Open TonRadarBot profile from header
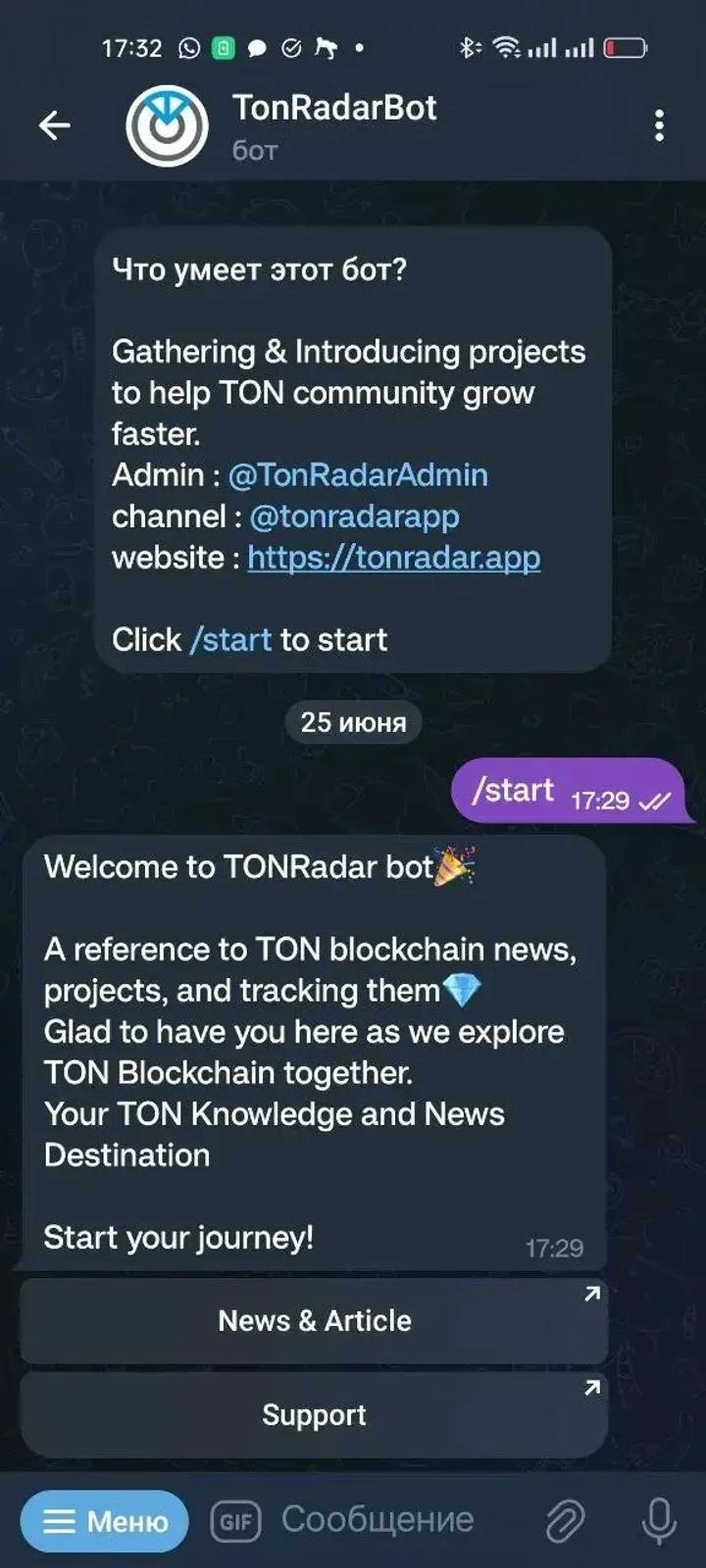This screenshot has width=706, height=1568. [x=333, y=123]
